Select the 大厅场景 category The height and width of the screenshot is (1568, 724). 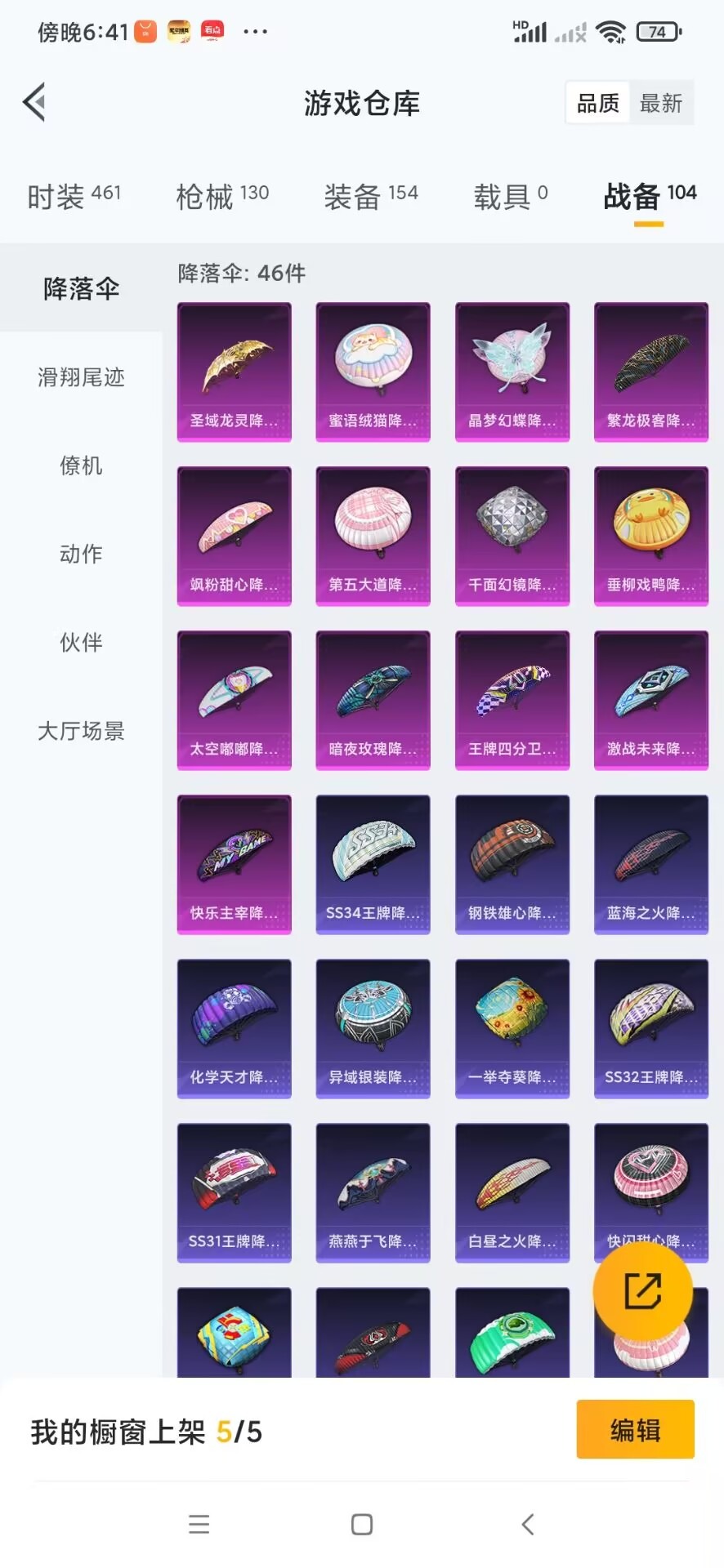pos(81,731)
